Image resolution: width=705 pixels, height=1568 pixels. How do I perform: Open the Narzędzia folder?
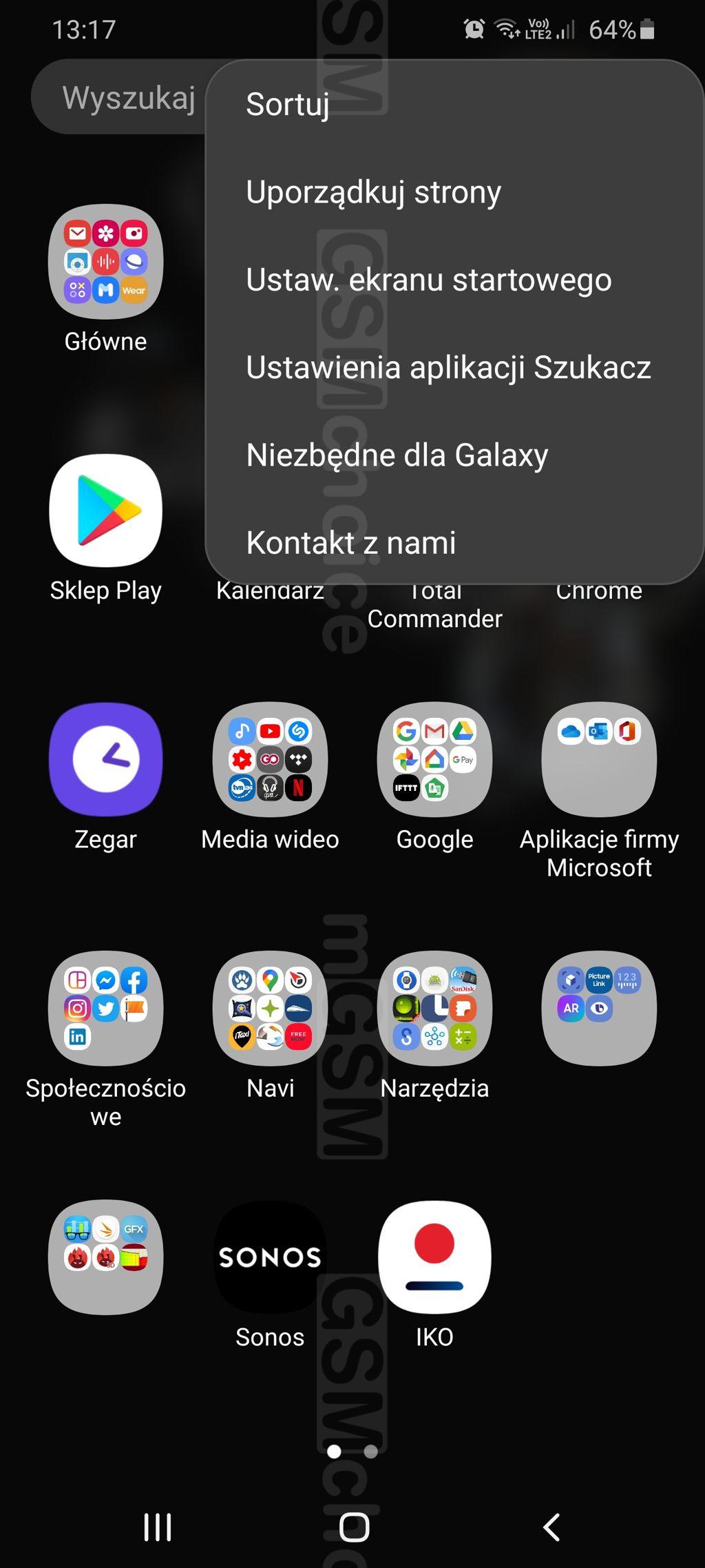pyautogui.click(x=435, y=1008)
